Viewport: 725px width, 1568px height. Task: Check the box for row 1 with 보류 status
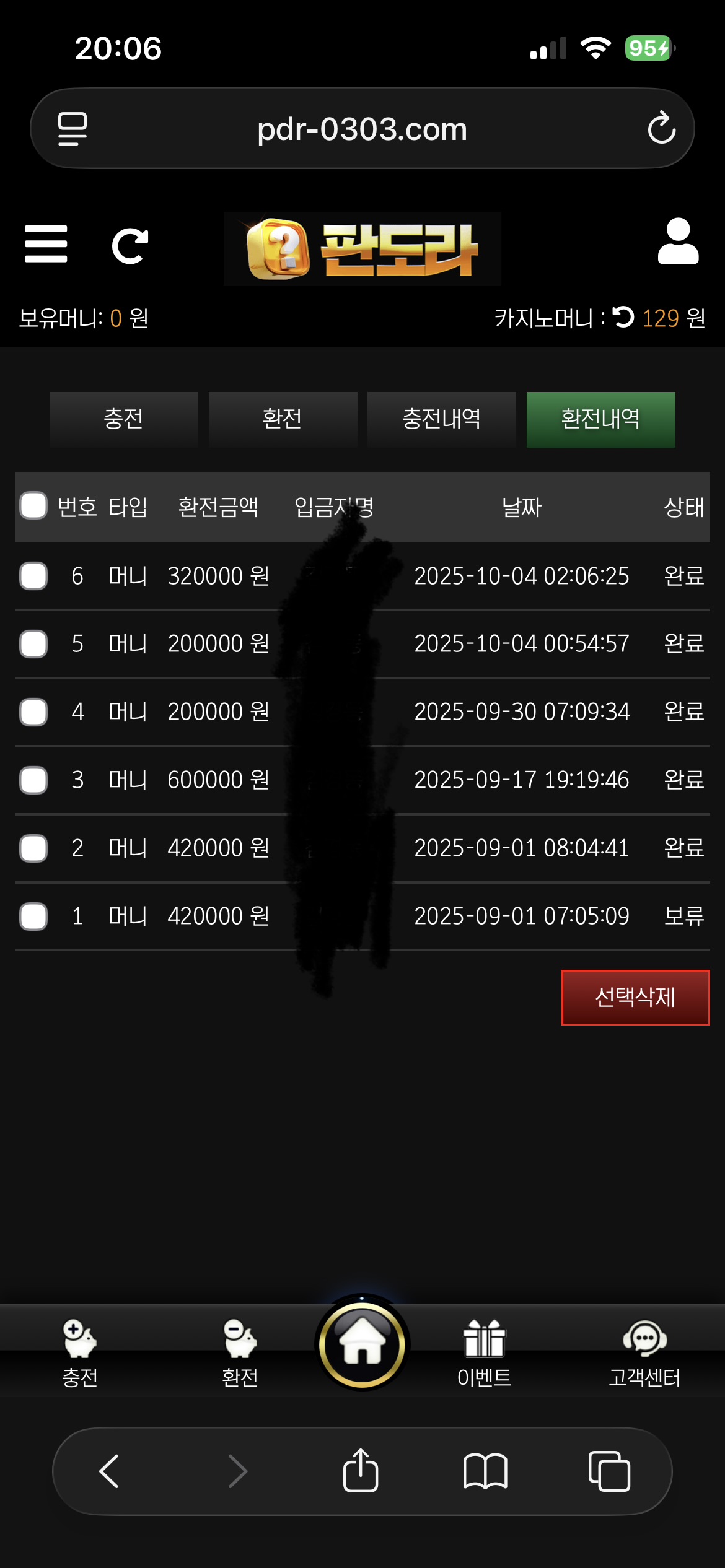[x=33, y=917]
